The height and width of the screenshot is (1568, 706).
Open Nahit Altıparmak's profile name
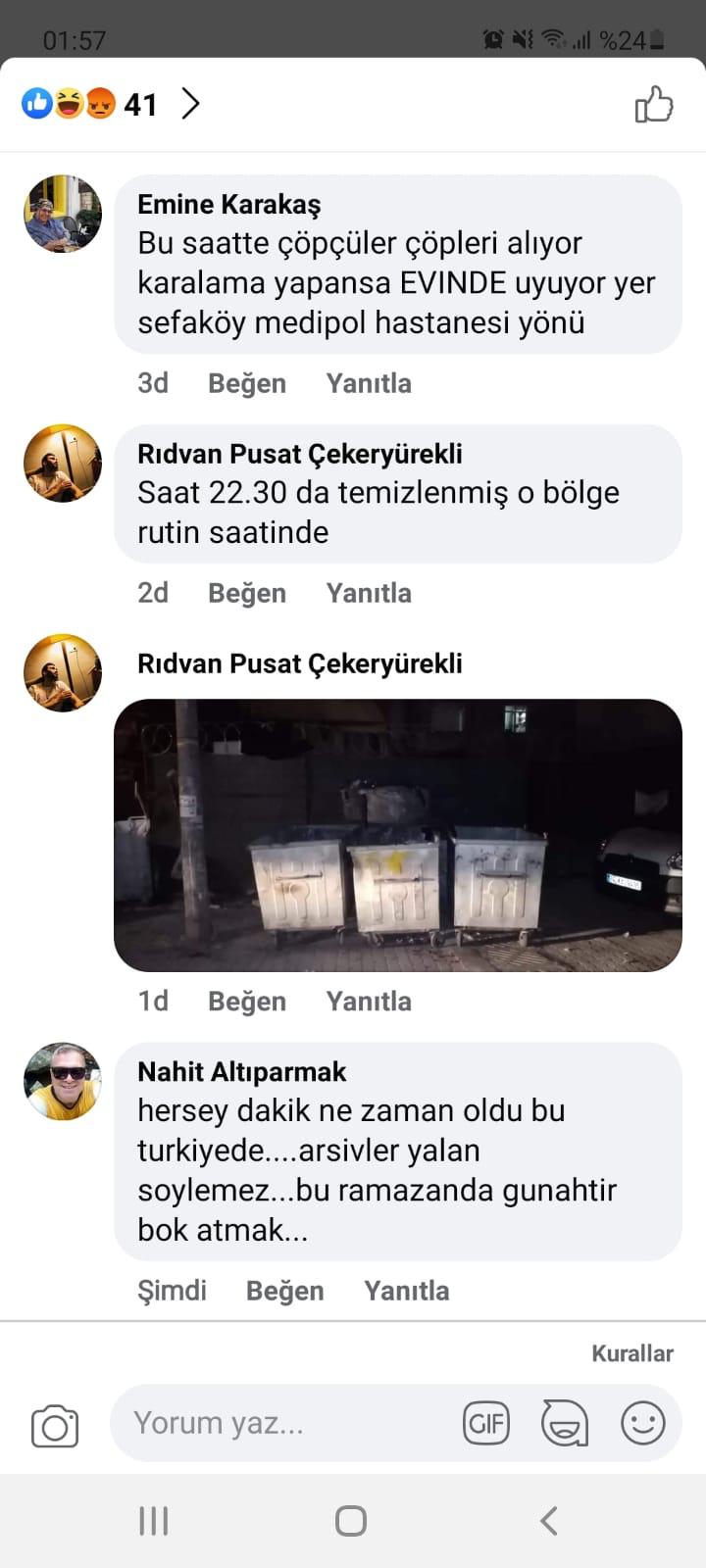tap(241, 1071)
